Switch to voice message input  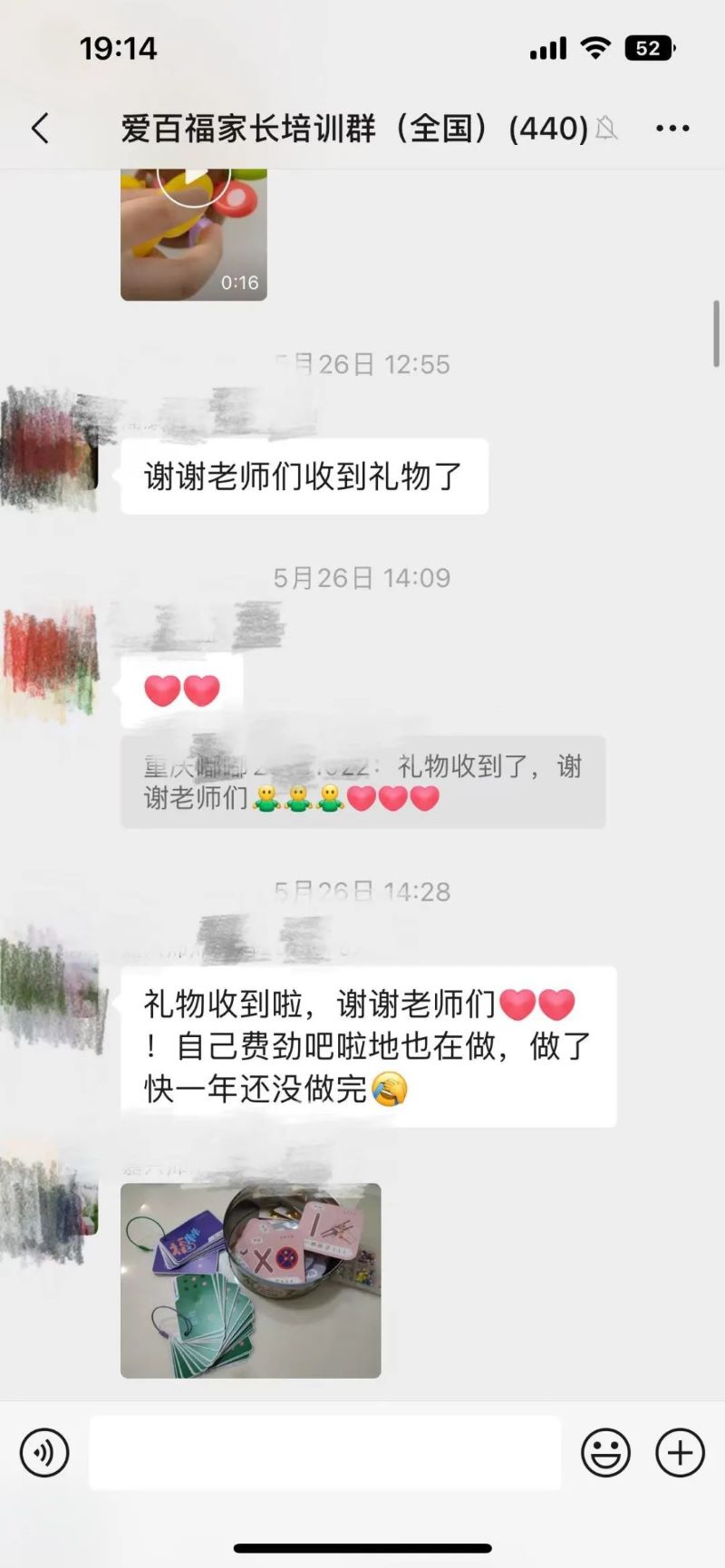(44, 1452)
